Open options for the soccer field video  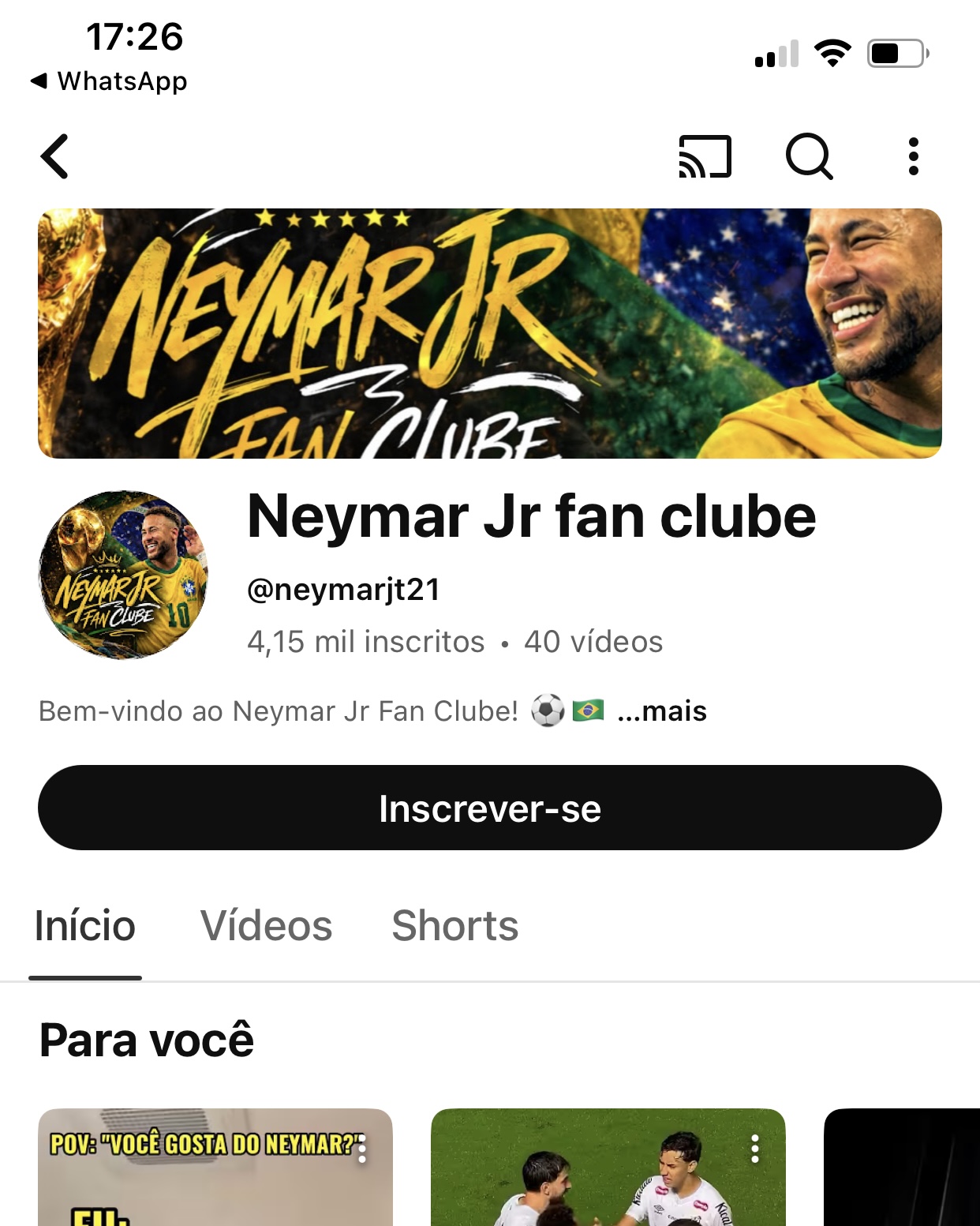(x=755, y=1149)
